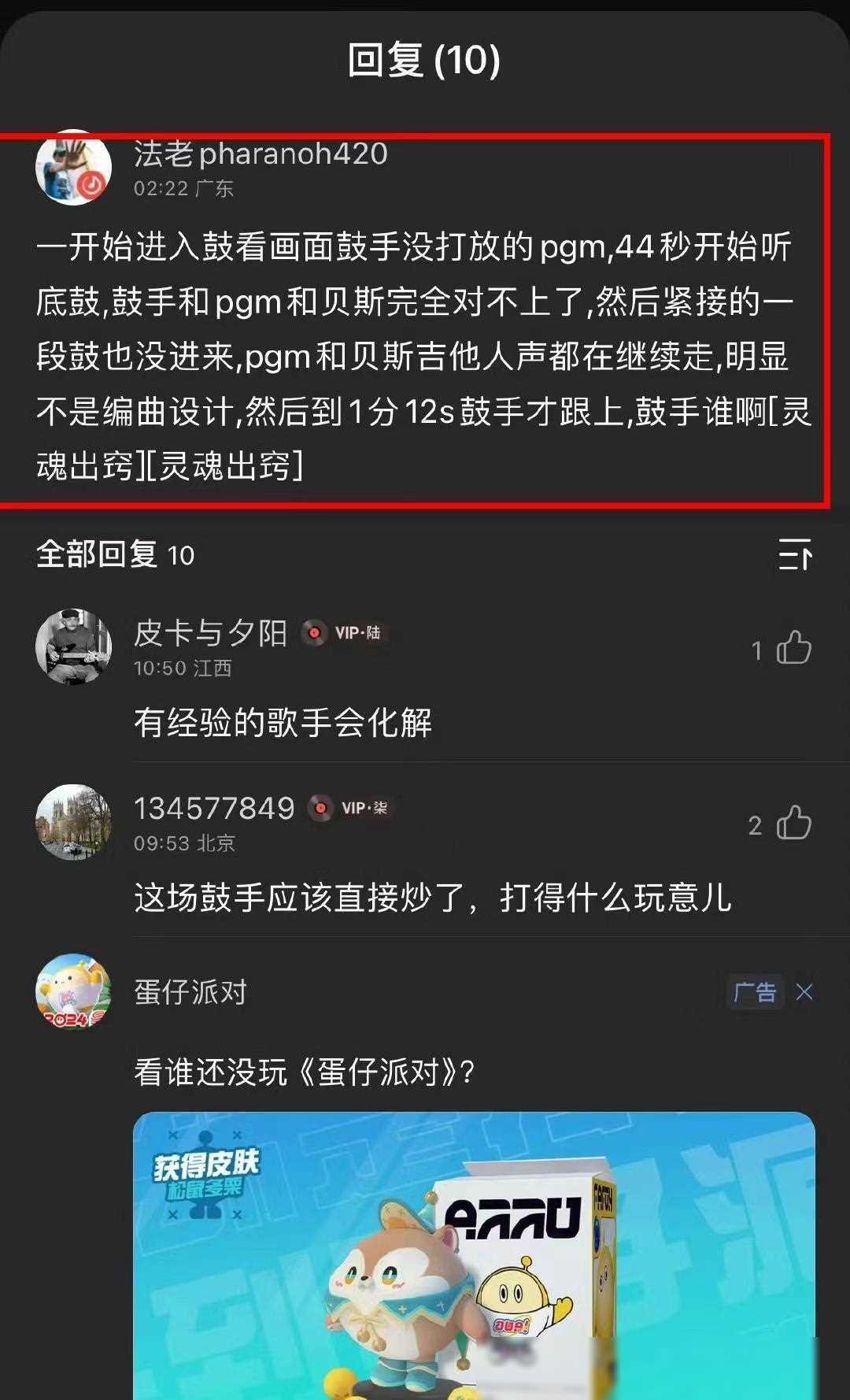Open 皮卡与夕阳's avatar
This screenshot has height=1400, width=850.
point(73,646)
